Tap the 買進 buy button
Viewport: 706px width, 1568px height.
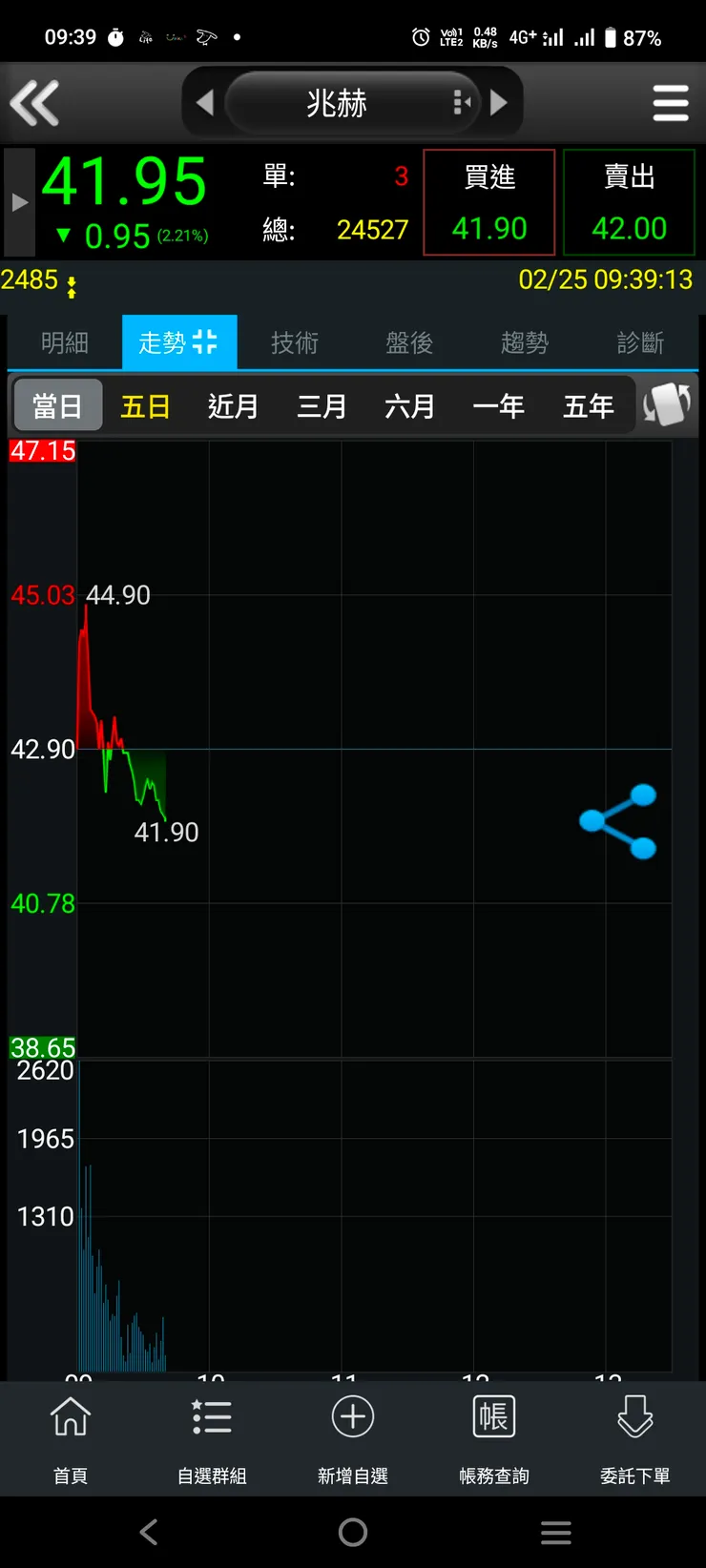tap(489, 202)
